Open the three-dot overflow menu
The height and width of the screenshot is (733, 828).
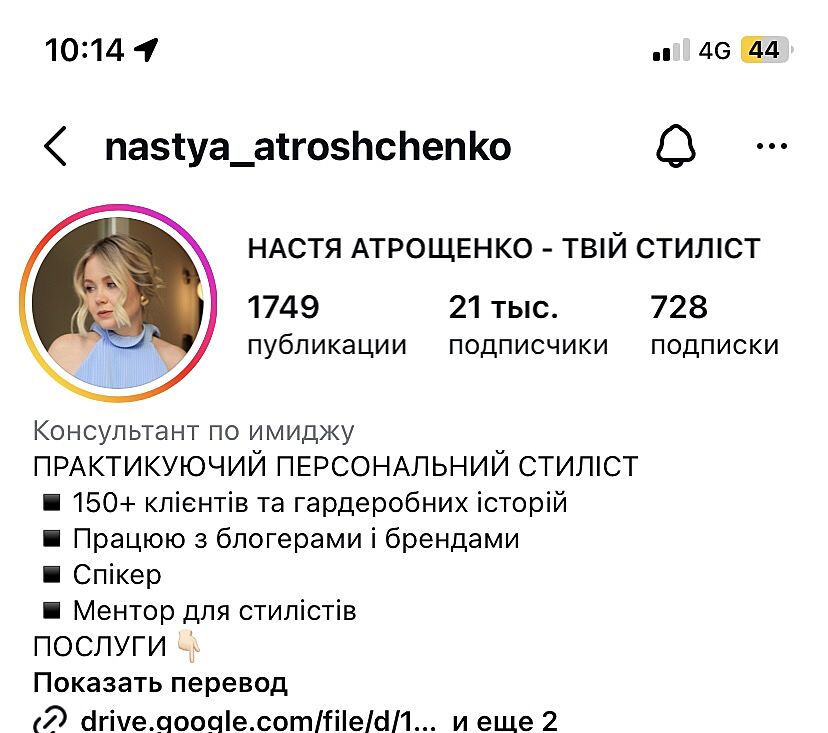(772, 147)
